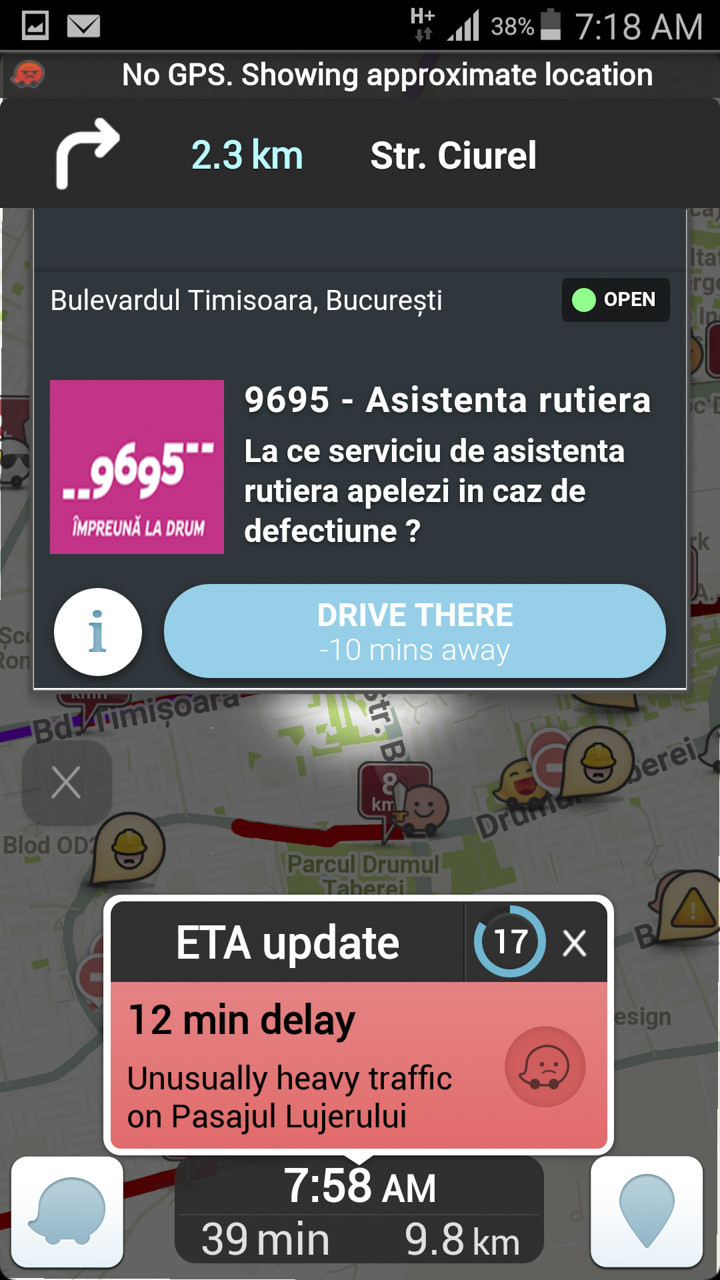The width and height of the screenshot is (720, 1280).
Task: Tap DRIVE THERE to navigate to the ad location
Action: (x=415, y=632)
